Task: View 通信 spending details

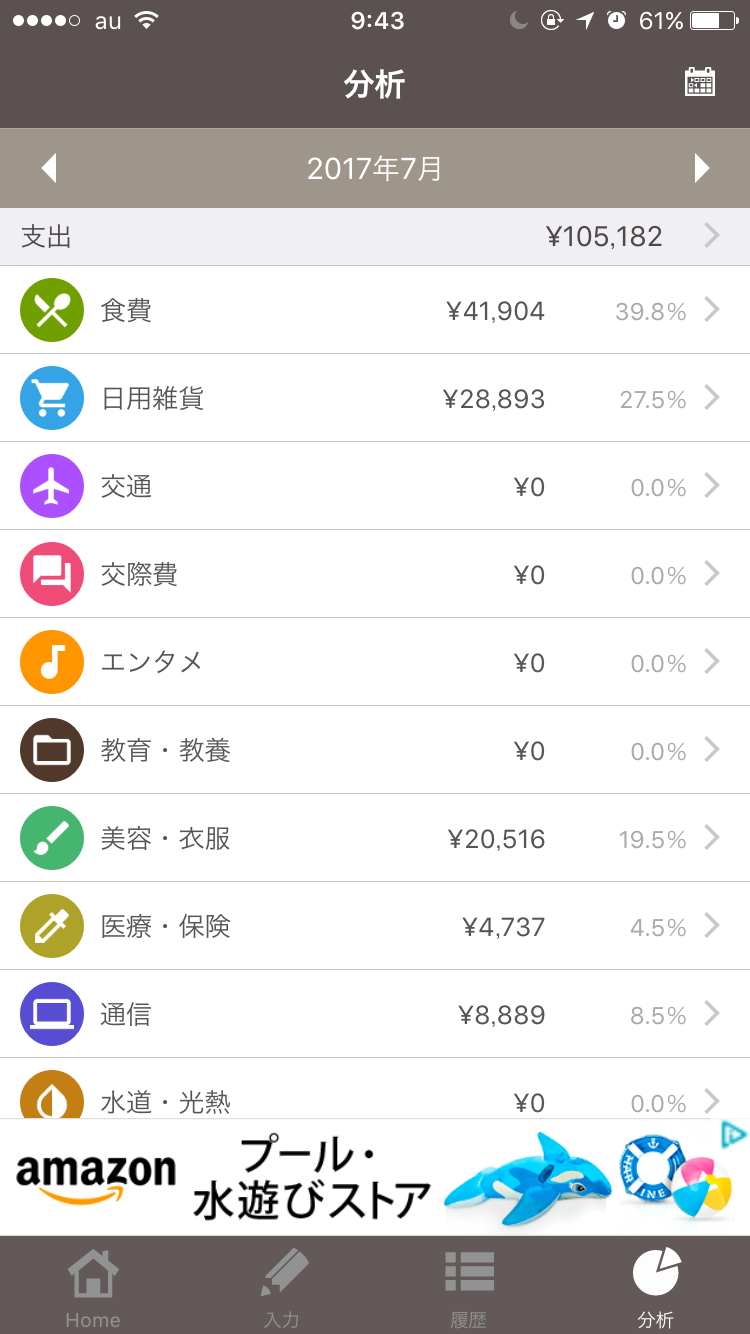Action: click(375, 1014)
